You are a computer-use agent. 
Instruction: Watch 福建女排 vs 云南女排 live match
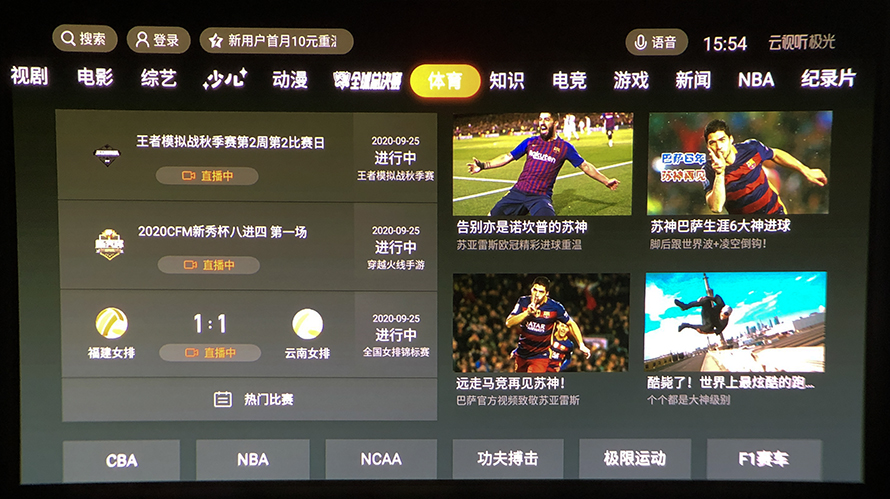coord(246,334)
